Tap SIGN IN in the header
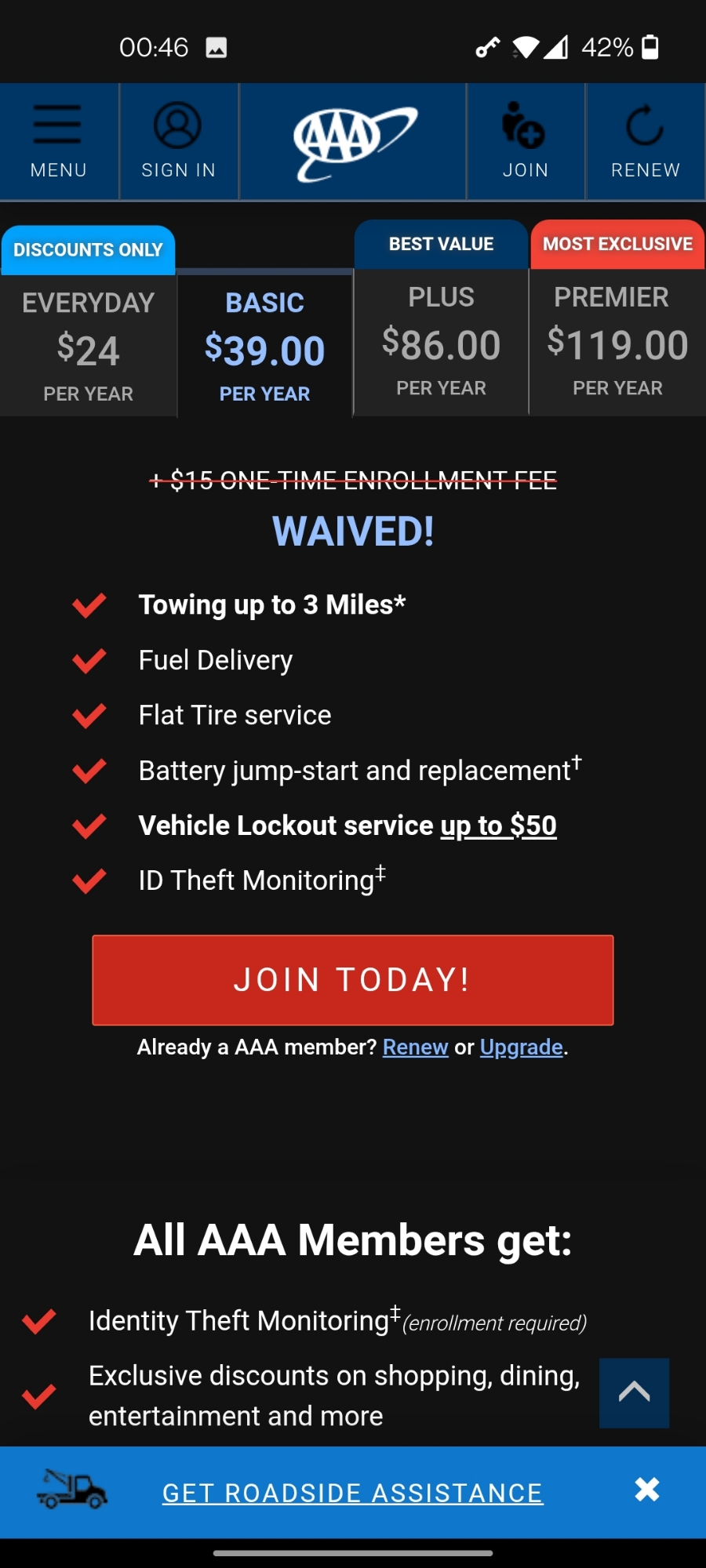Screen dimensions: 706x1568 pyautogui.click(x=178, y=141)
